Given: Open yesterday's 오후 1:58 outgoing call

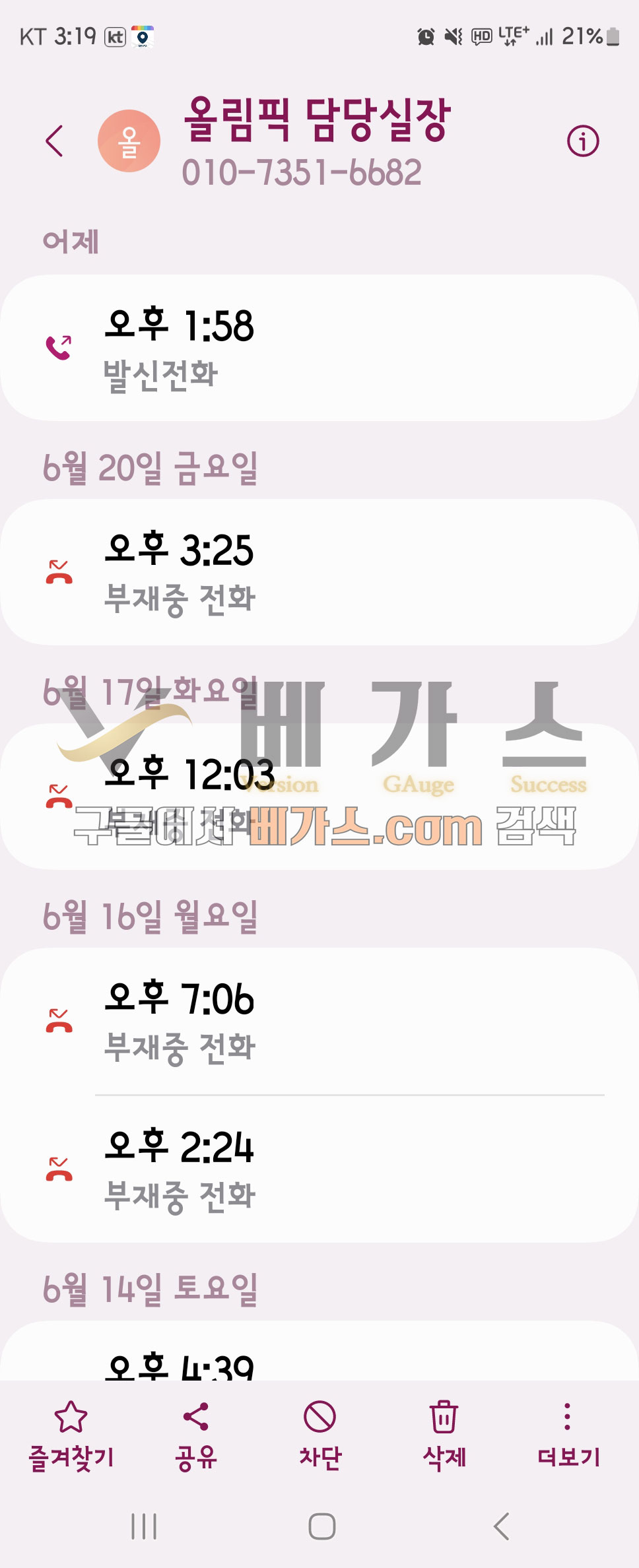Looking at the screenshot, I should coord(319,348).
